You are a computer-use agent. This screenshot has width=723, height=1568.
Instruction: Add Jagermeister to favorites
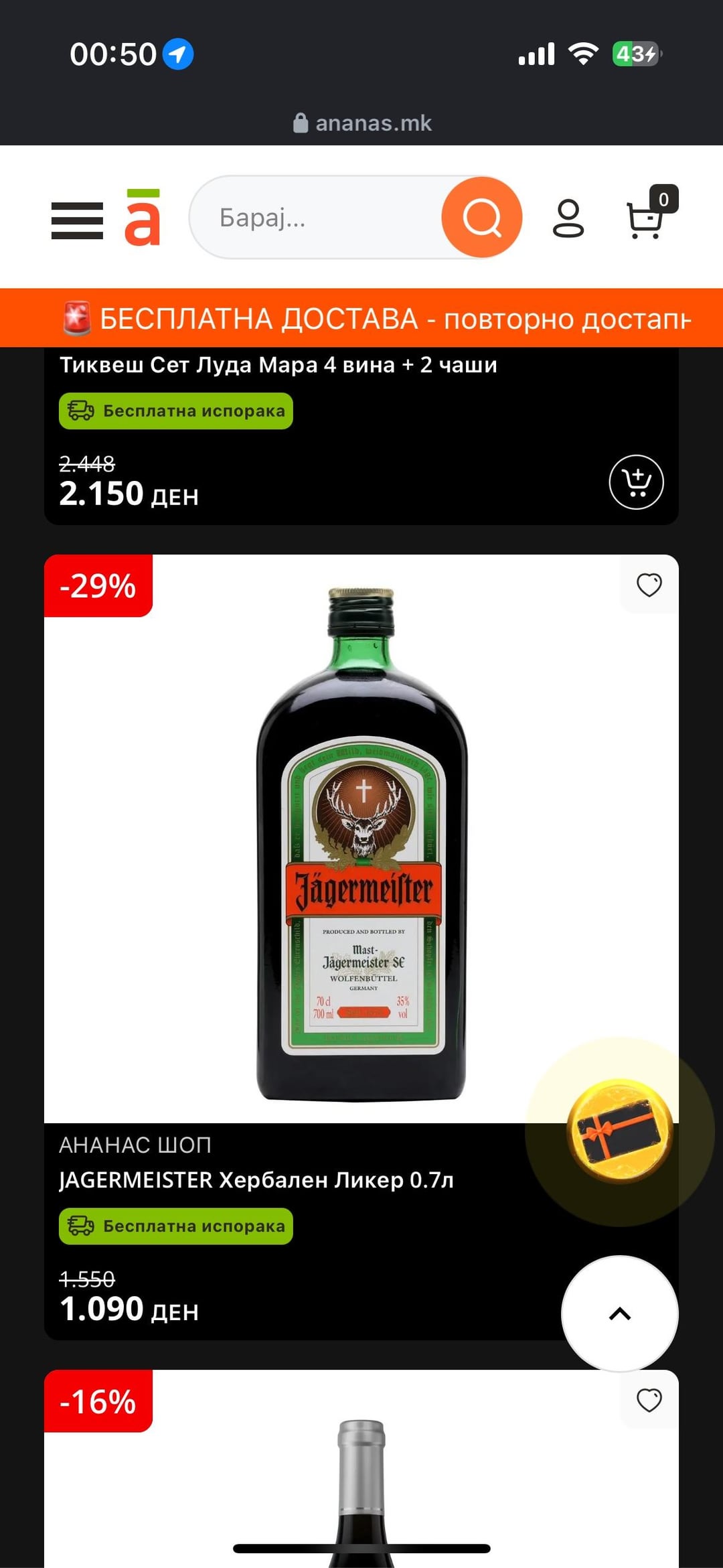pyautogui.click(x=649, y=585)
